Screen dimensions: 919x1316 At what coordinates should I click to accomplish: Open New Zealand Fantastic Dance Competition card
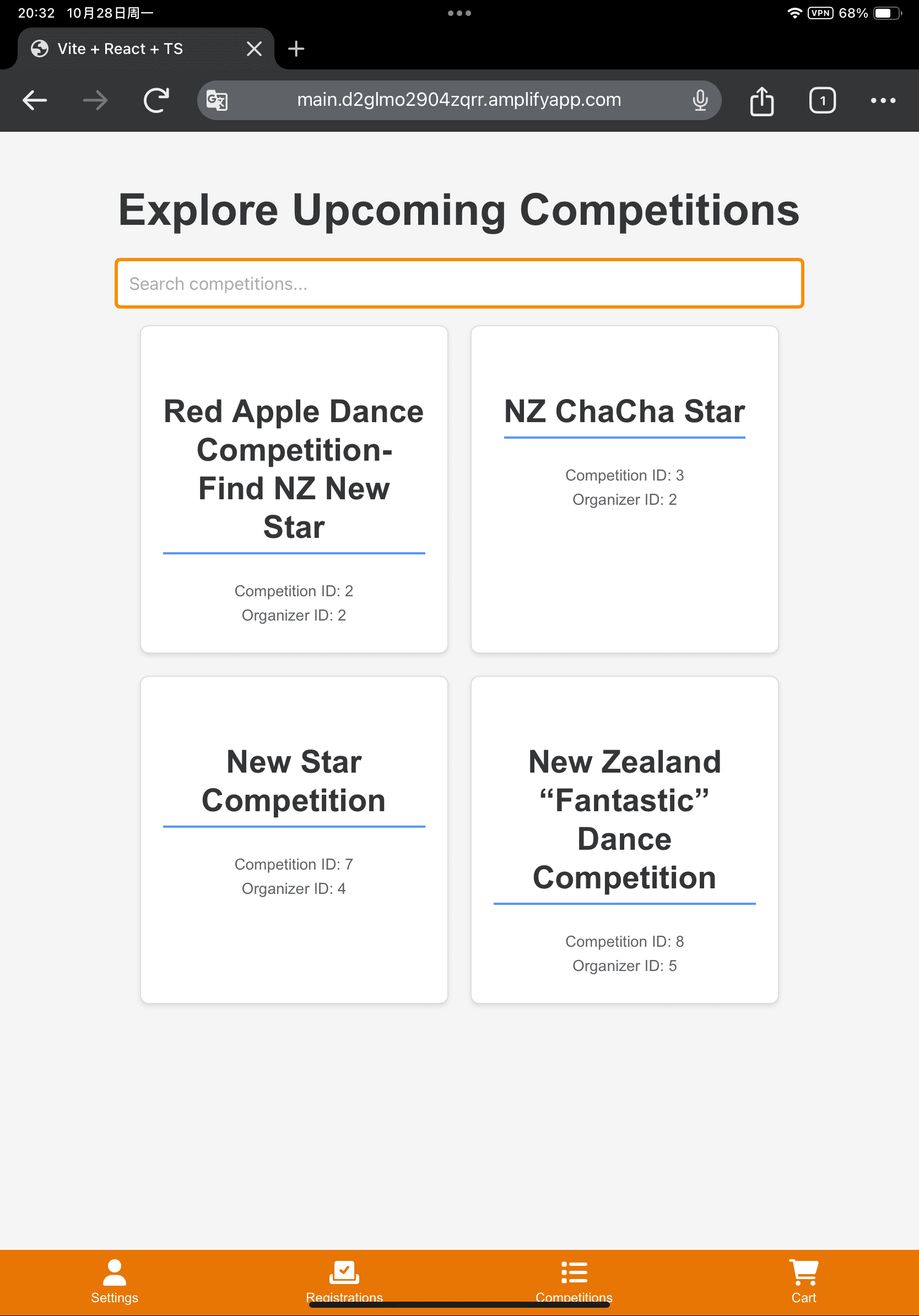624,839
